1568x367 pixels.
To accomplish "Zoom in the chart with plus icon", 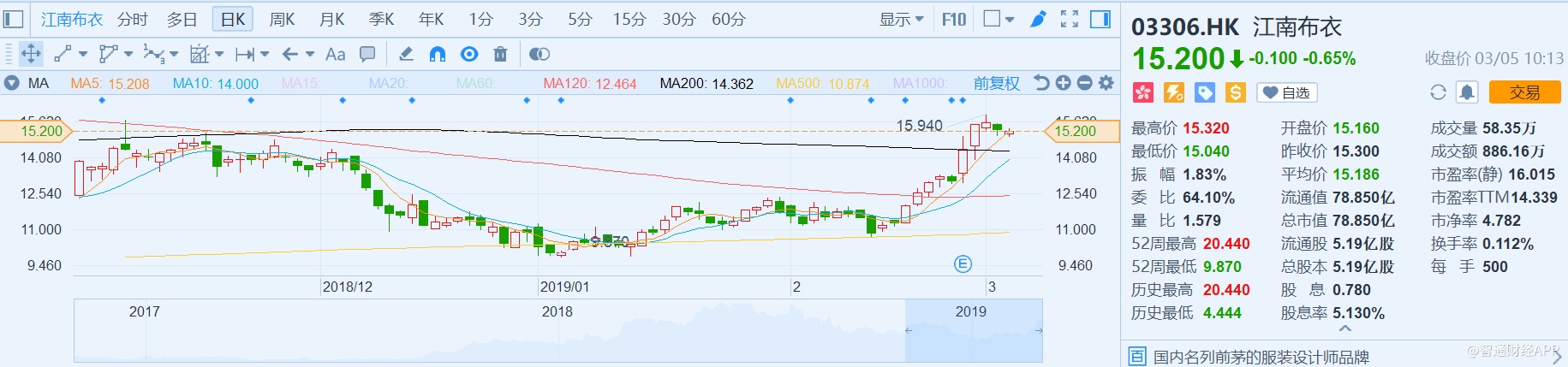I will pos(1063,83).
